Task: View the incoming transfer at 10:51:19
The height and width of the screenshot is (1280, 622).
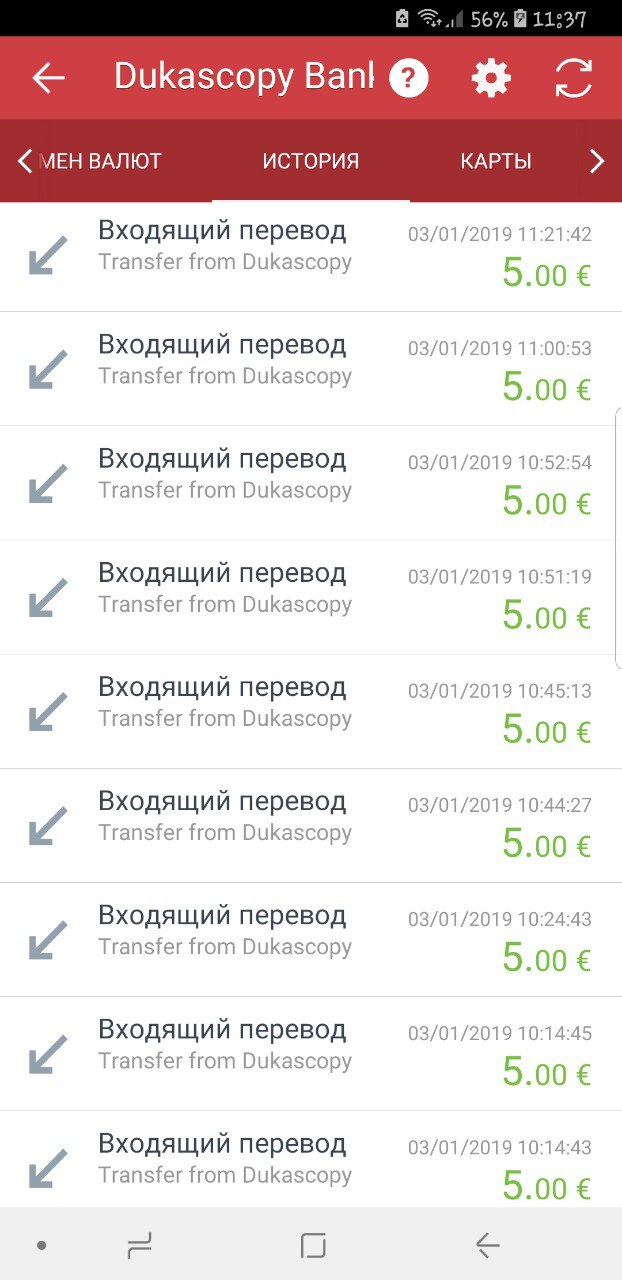Action: pyautogui.click(x=310, y=597)
